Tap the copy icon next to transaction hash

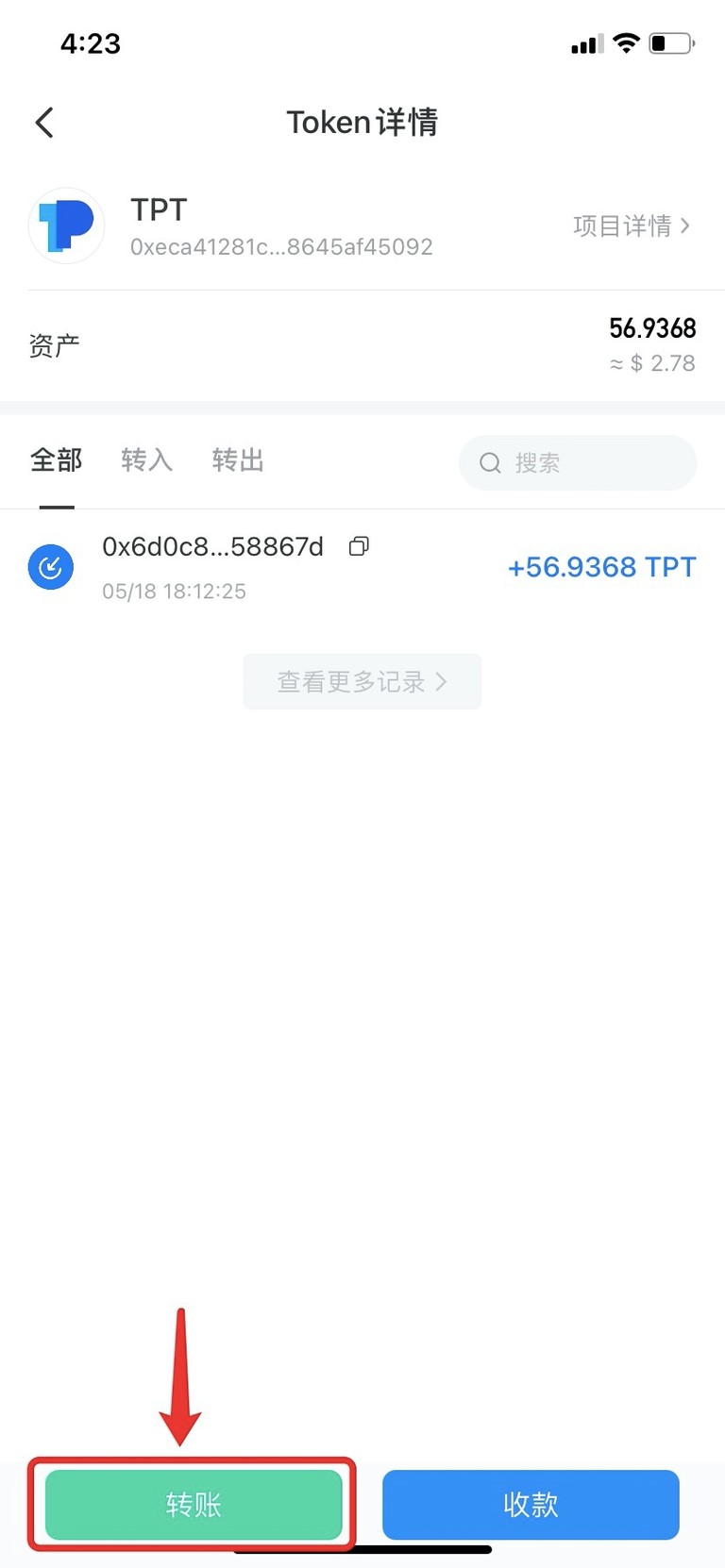pos(359,545)
